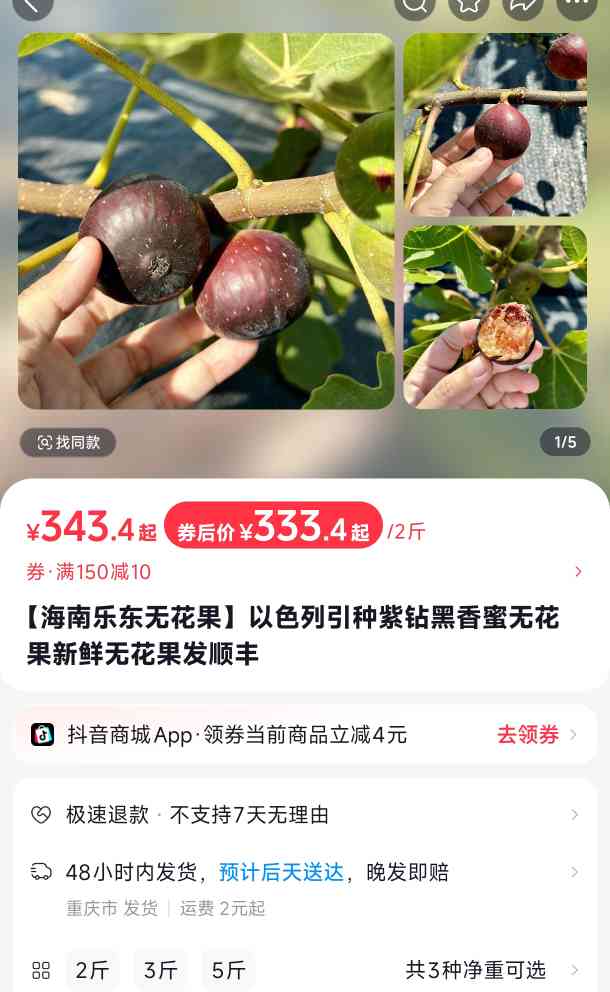Open the large main fig photo

click(x=206, y=221)
